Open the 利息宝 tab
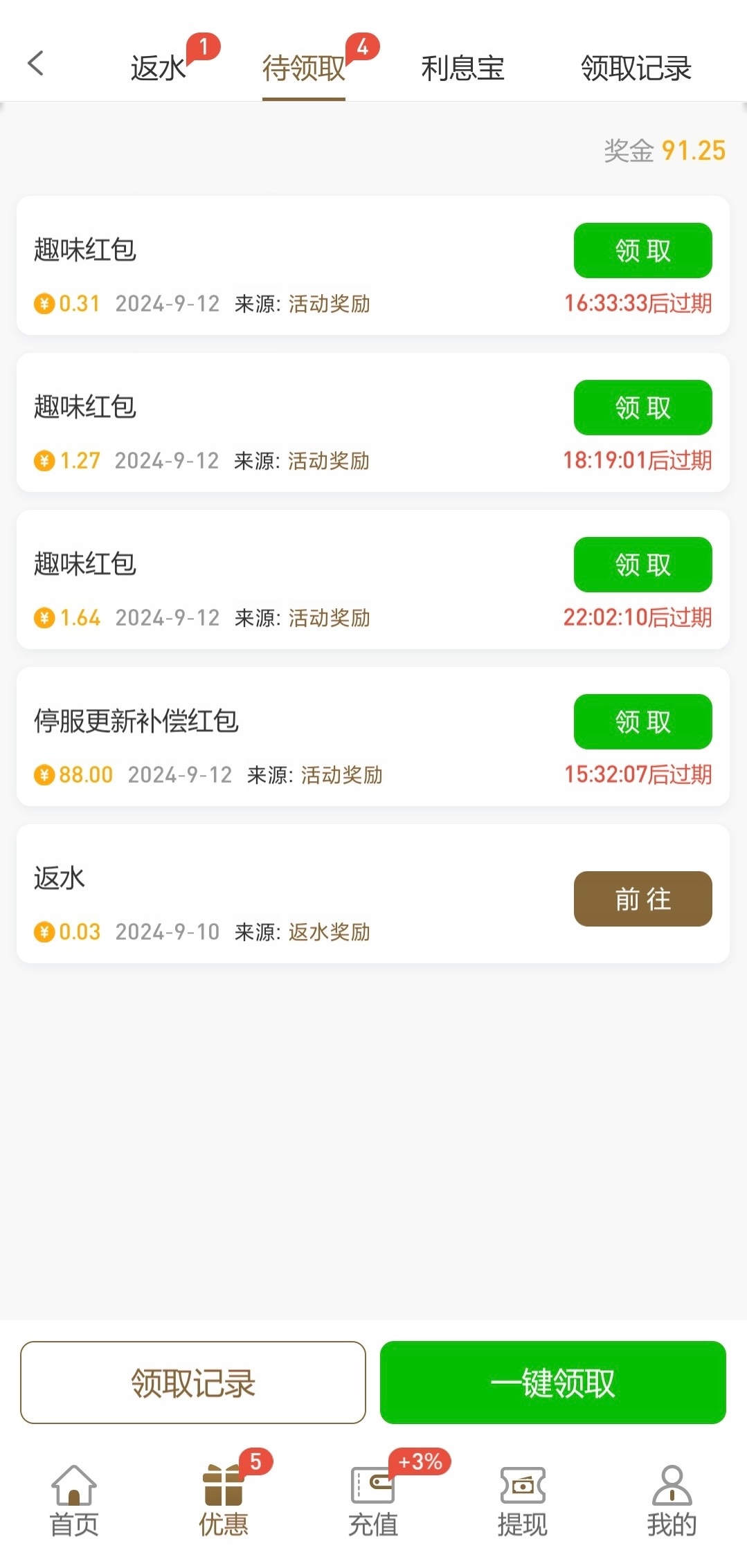Screen dimensions: 747x1568 pyautogui.click(x=462, y=68)
